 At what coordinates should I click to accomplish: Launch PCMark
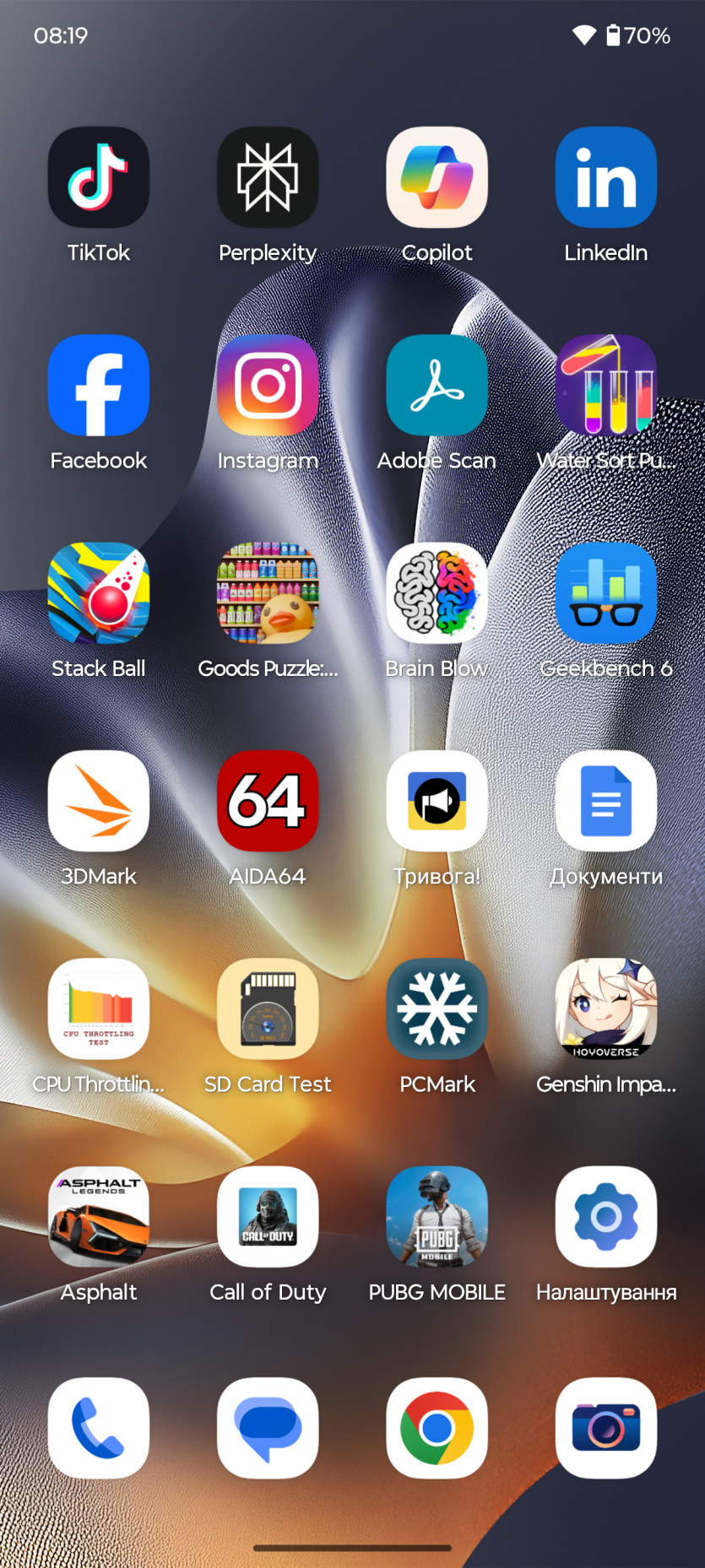click(x=437, y=1008)
